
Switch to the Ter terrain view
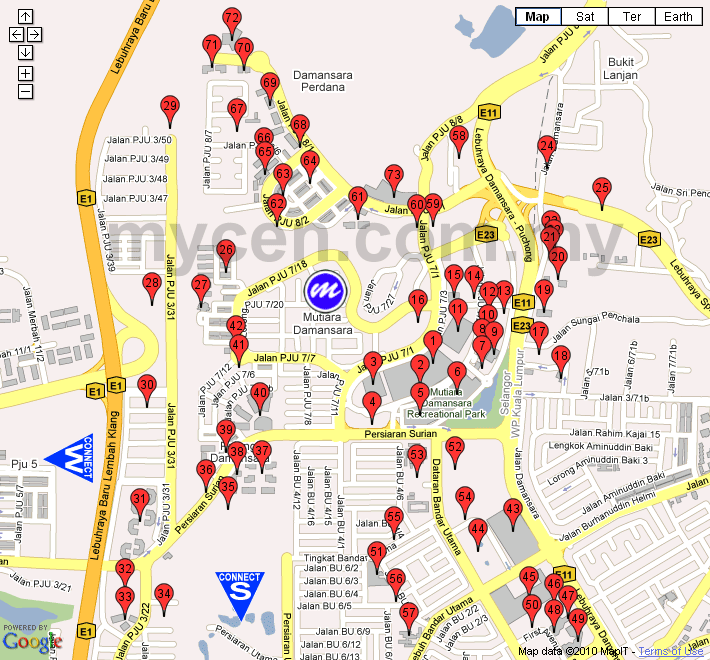tap(631, 17)
